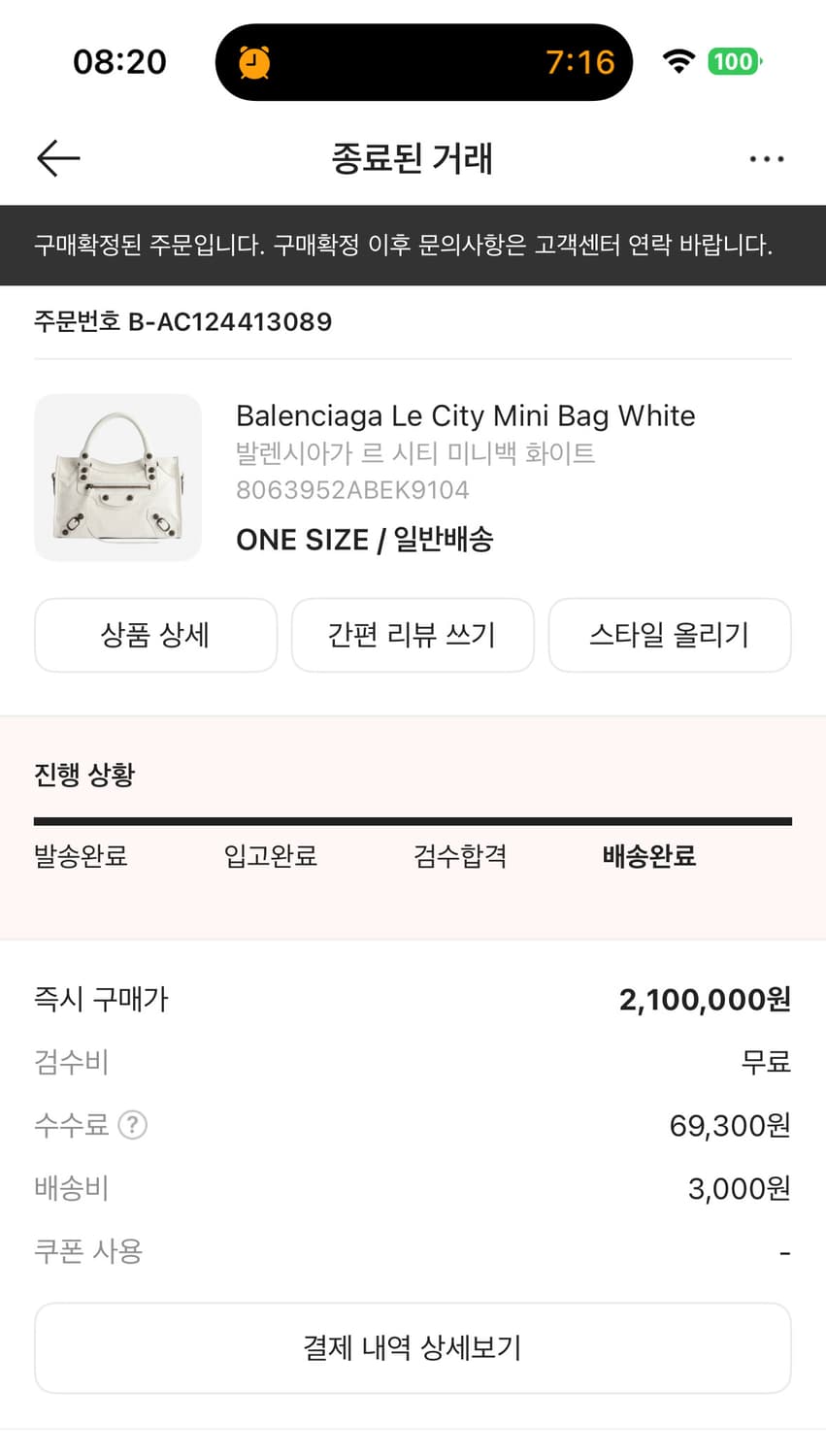Tap the alarm icon in the status bar

click(252, 61)
